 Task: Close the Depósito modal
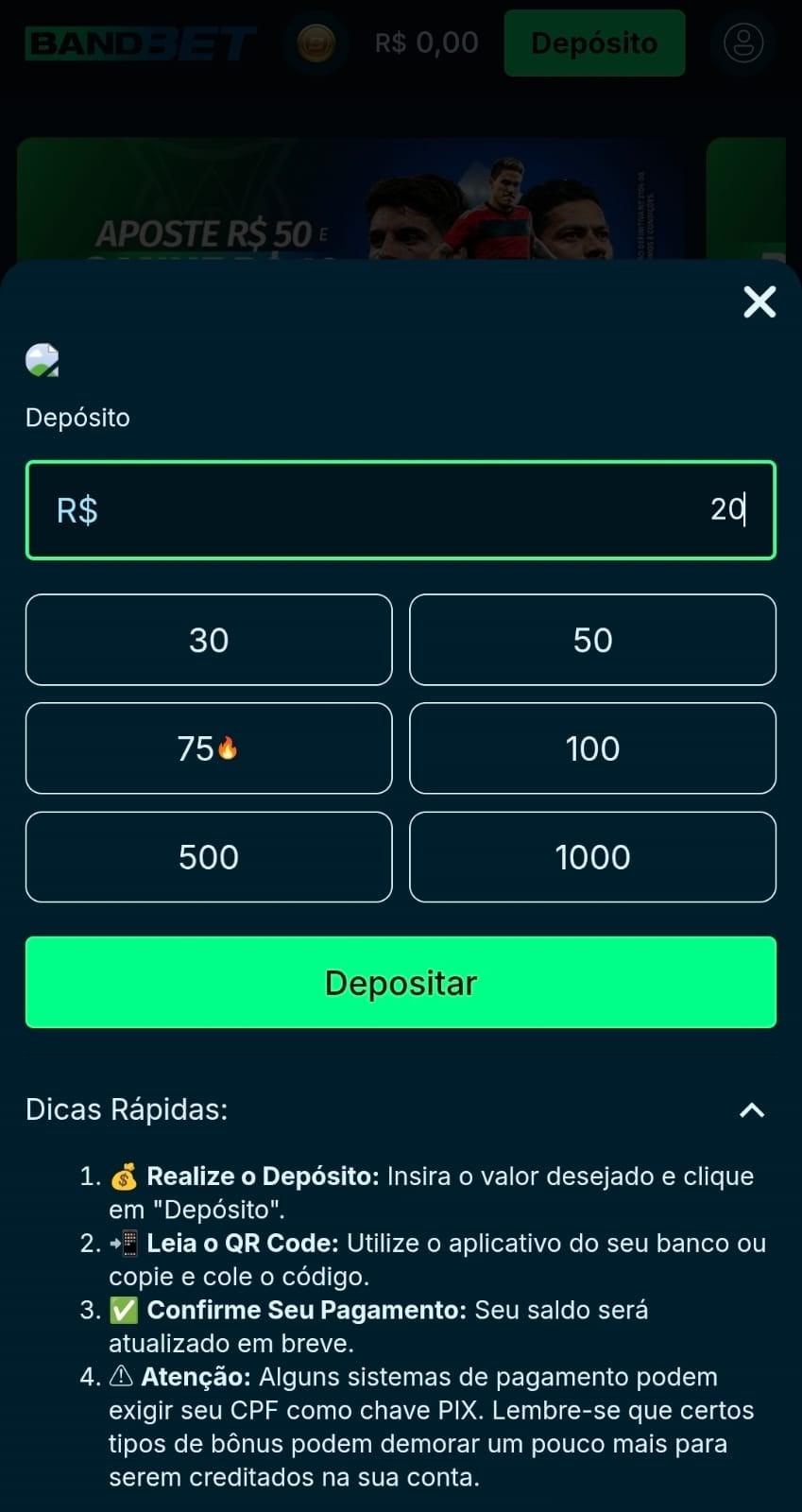tap(759, 301)
